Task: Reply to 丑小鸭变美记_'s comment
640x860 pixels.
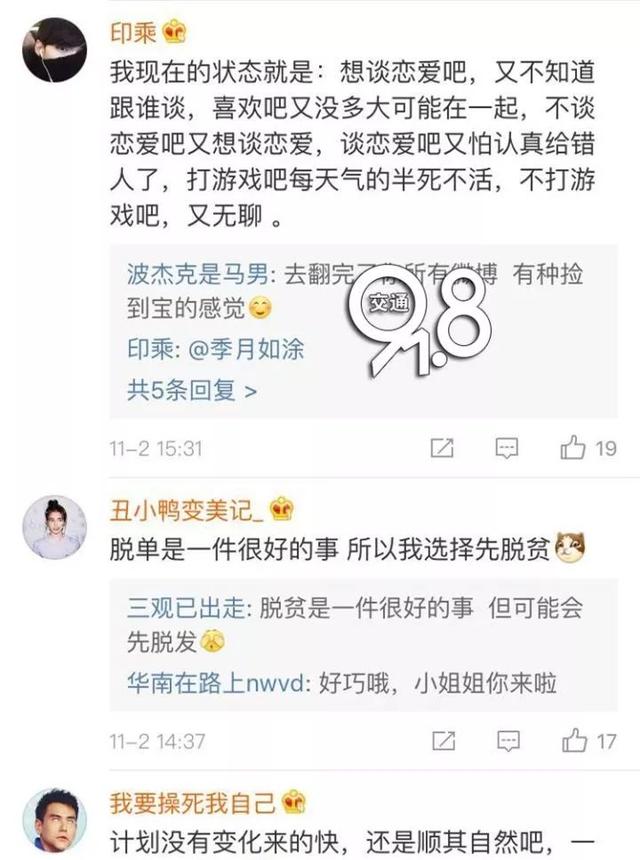Action: [x=507, y=741]
